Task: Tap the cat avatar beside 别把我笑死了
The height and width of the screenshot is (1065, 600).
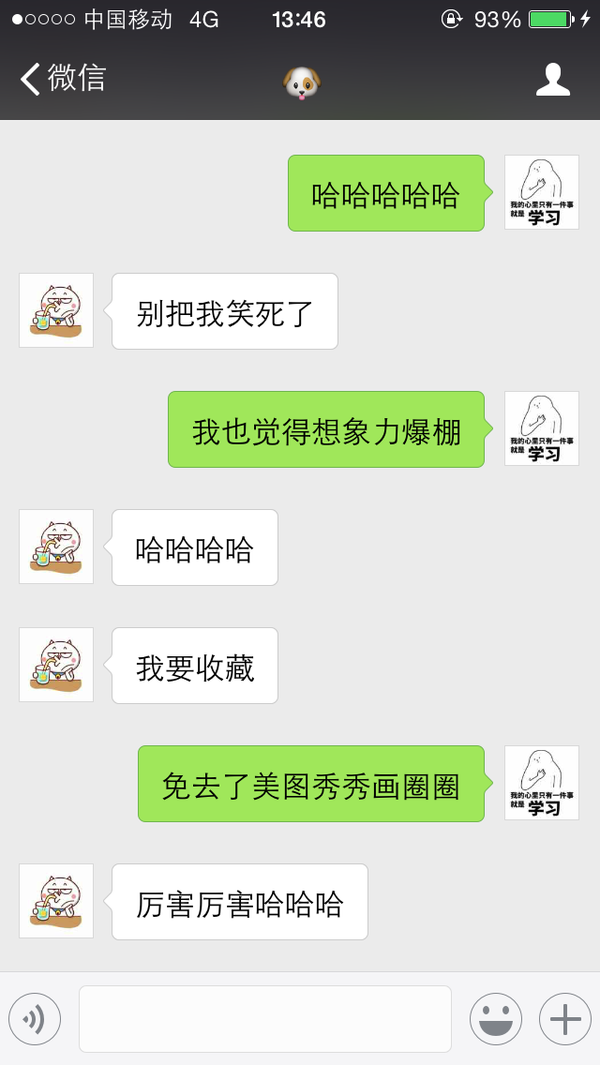Action: (x=56, y=311)
